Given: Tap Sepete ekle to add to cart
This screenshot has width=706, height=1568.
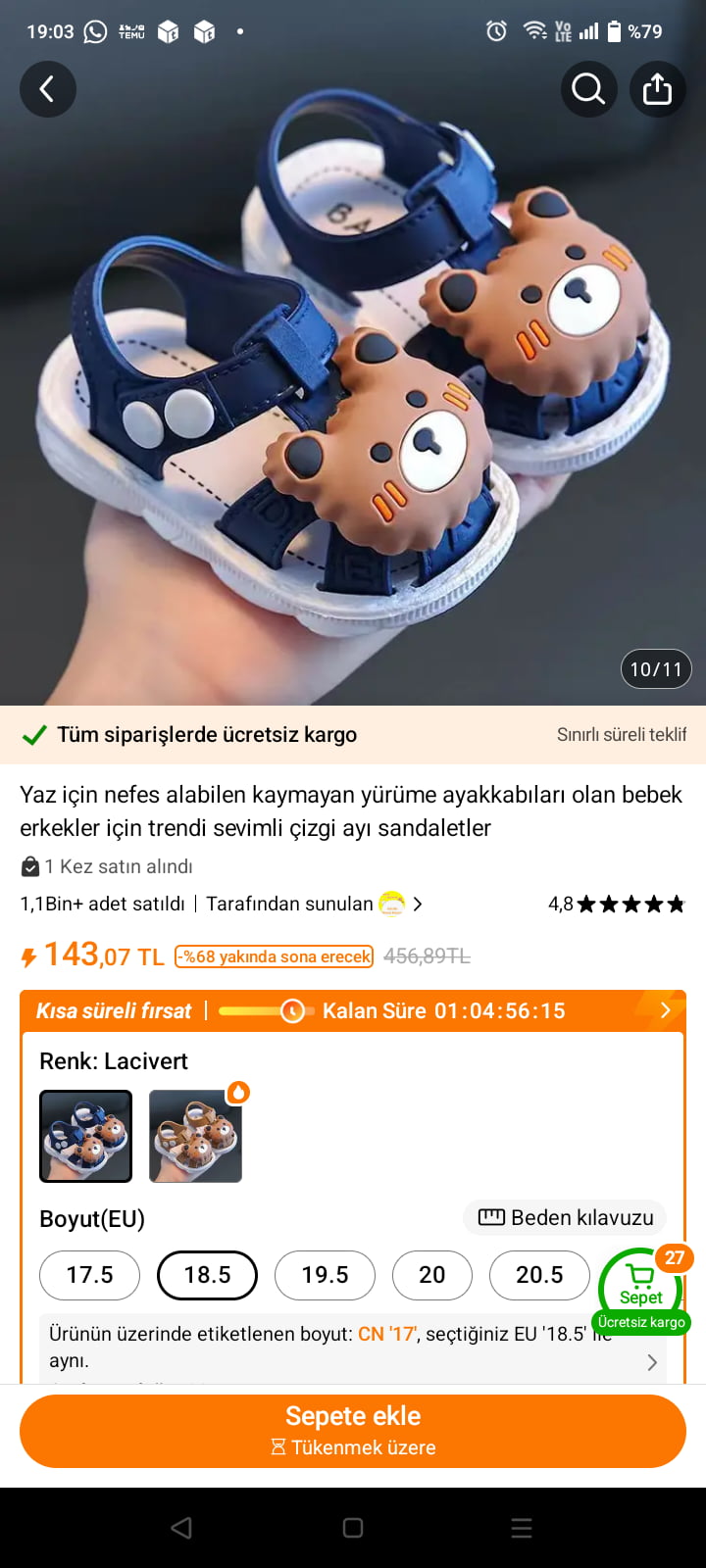Looking at the screenshot, I should [x=353, y=1431].
